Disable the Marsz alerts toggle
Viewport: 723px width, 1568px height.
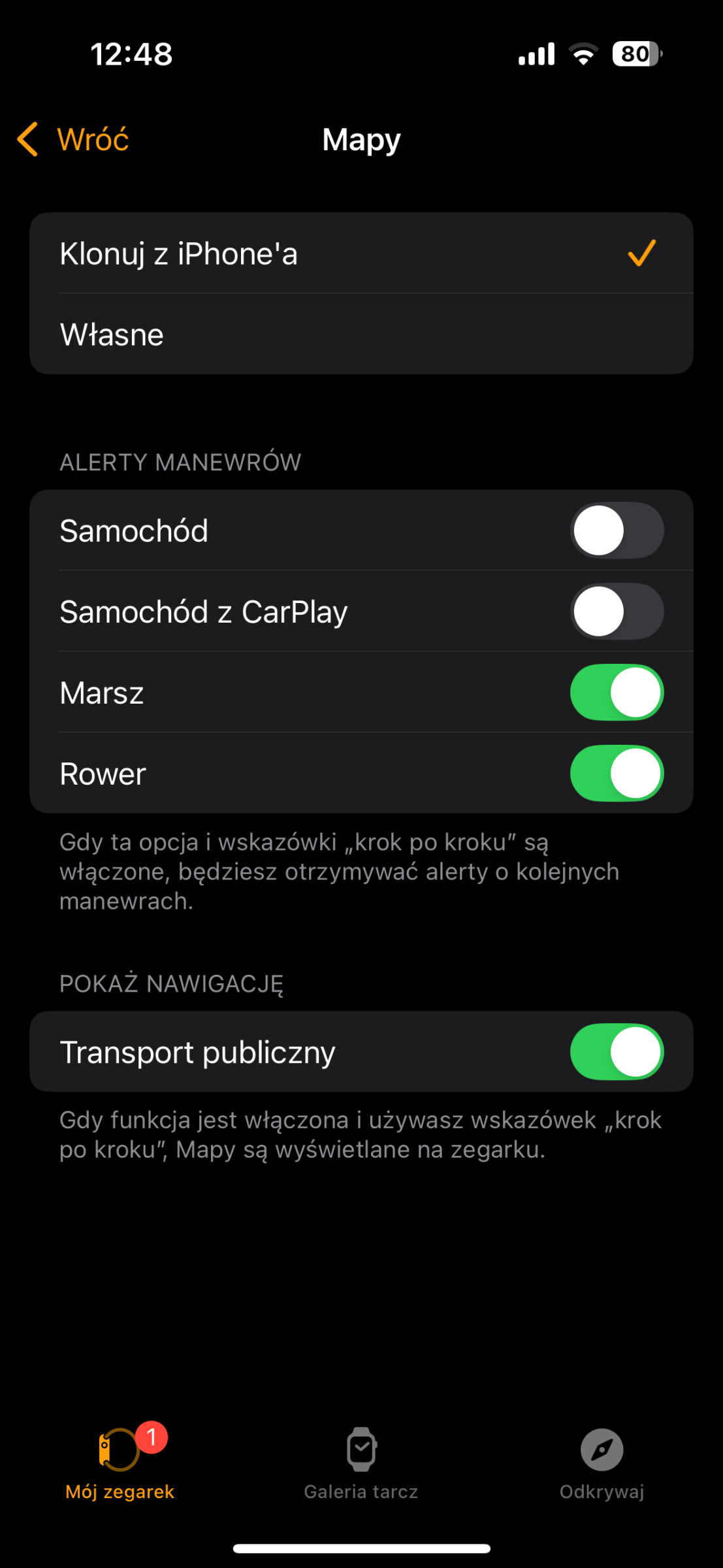pos(617,693)
